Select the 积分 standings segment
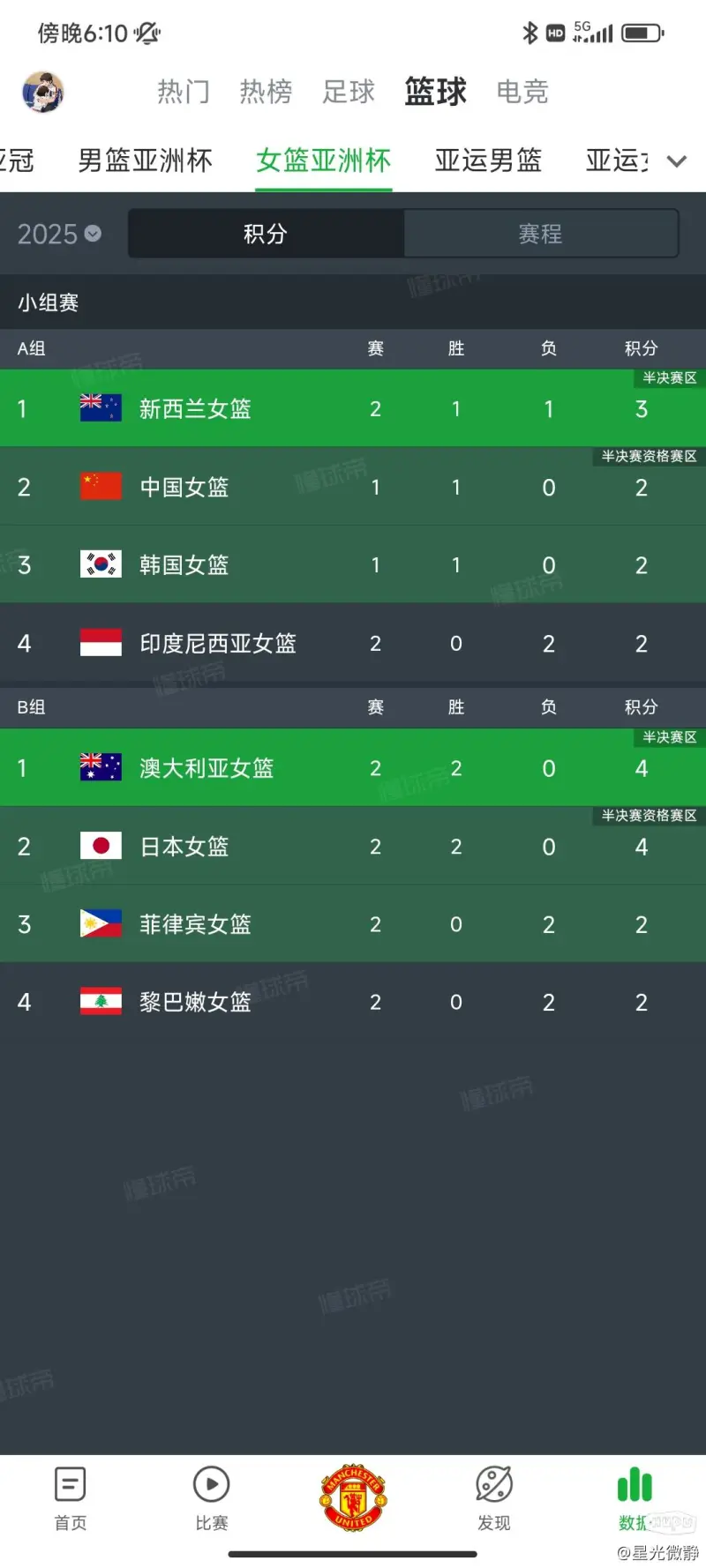Viewport: 706px width, 1568px height. click(266, 234)
